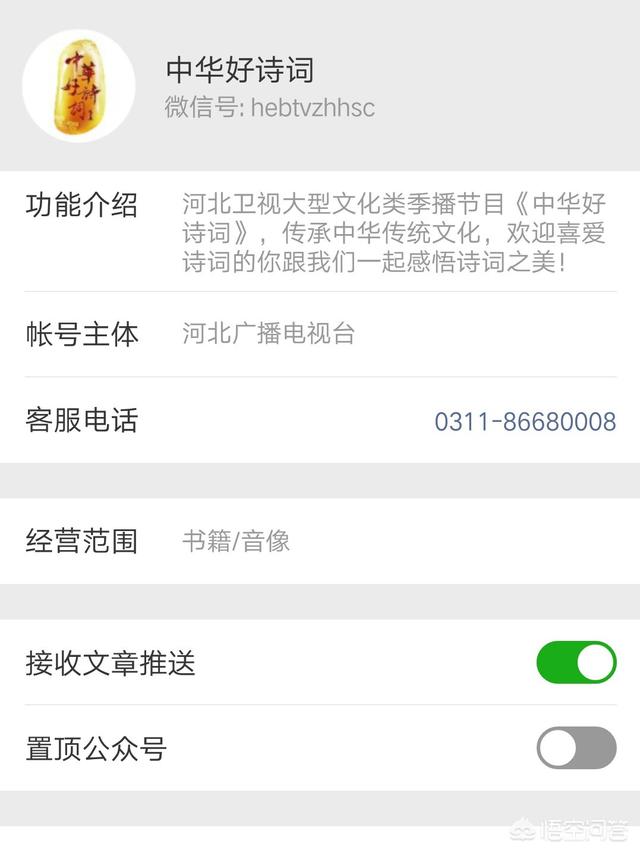Screen dimensions: 640x853
Task: Enable the 置顶公众号 switch
Action: tap(576, 748)
